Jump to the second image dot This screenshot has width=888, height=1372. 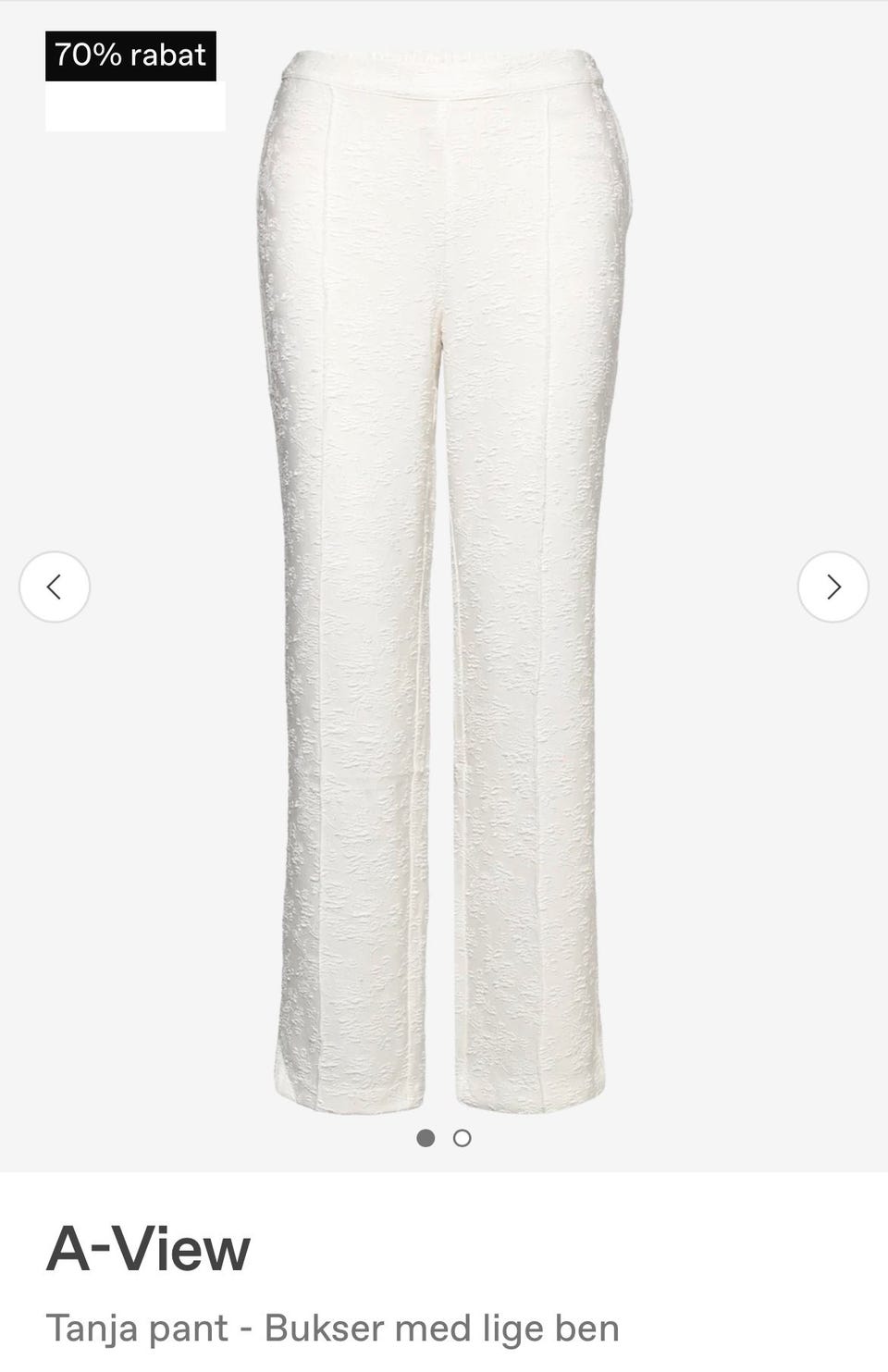462,1138
